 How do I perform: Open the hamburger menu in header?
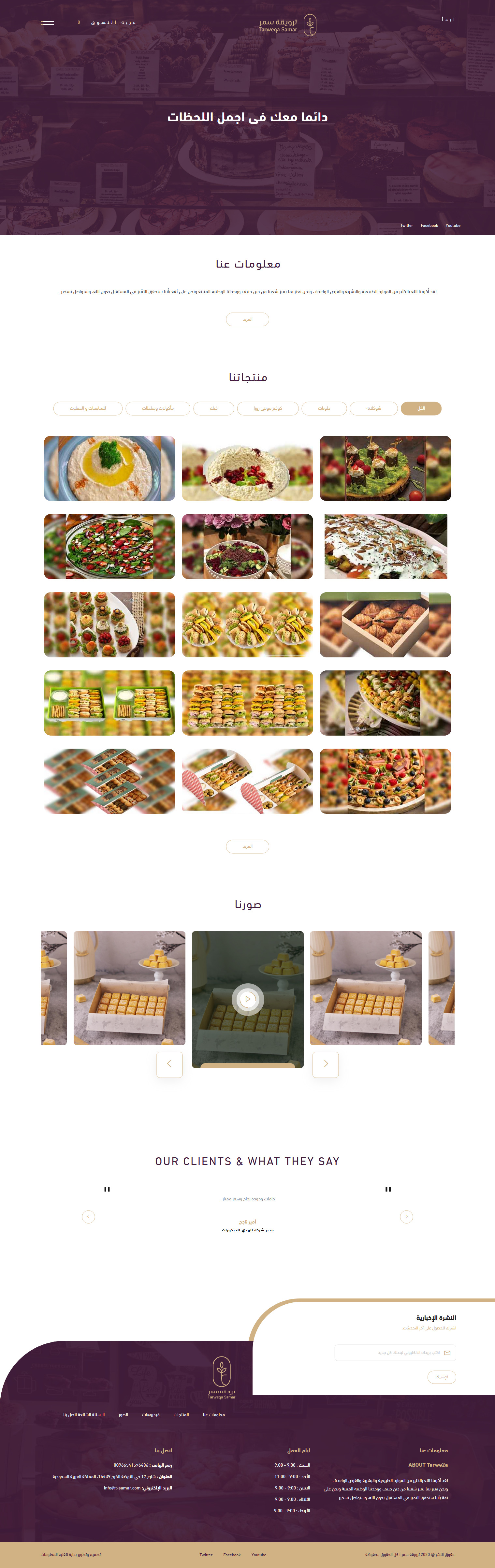[47, 22]
